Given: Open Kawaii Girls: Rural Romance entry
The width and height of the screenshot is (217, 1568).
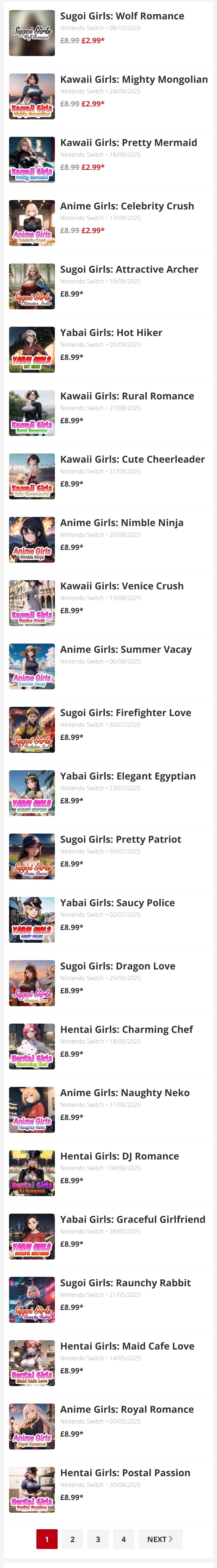Looking at the screenshot, I should pyautogui.click(x=127, y=396).
